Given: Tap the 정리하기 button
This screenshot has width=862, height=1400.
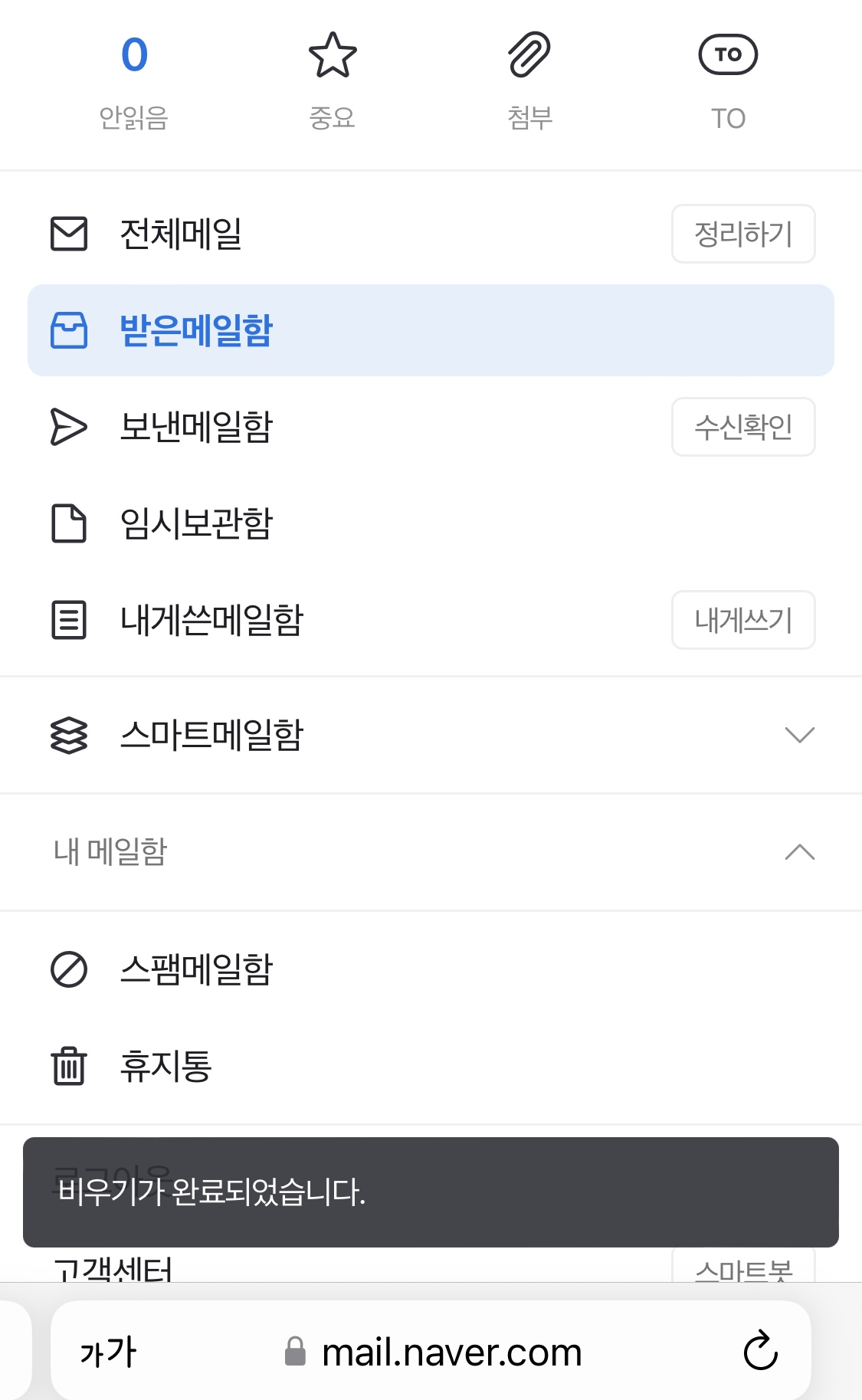Looking at the screenshot, I should pos(742,234).
